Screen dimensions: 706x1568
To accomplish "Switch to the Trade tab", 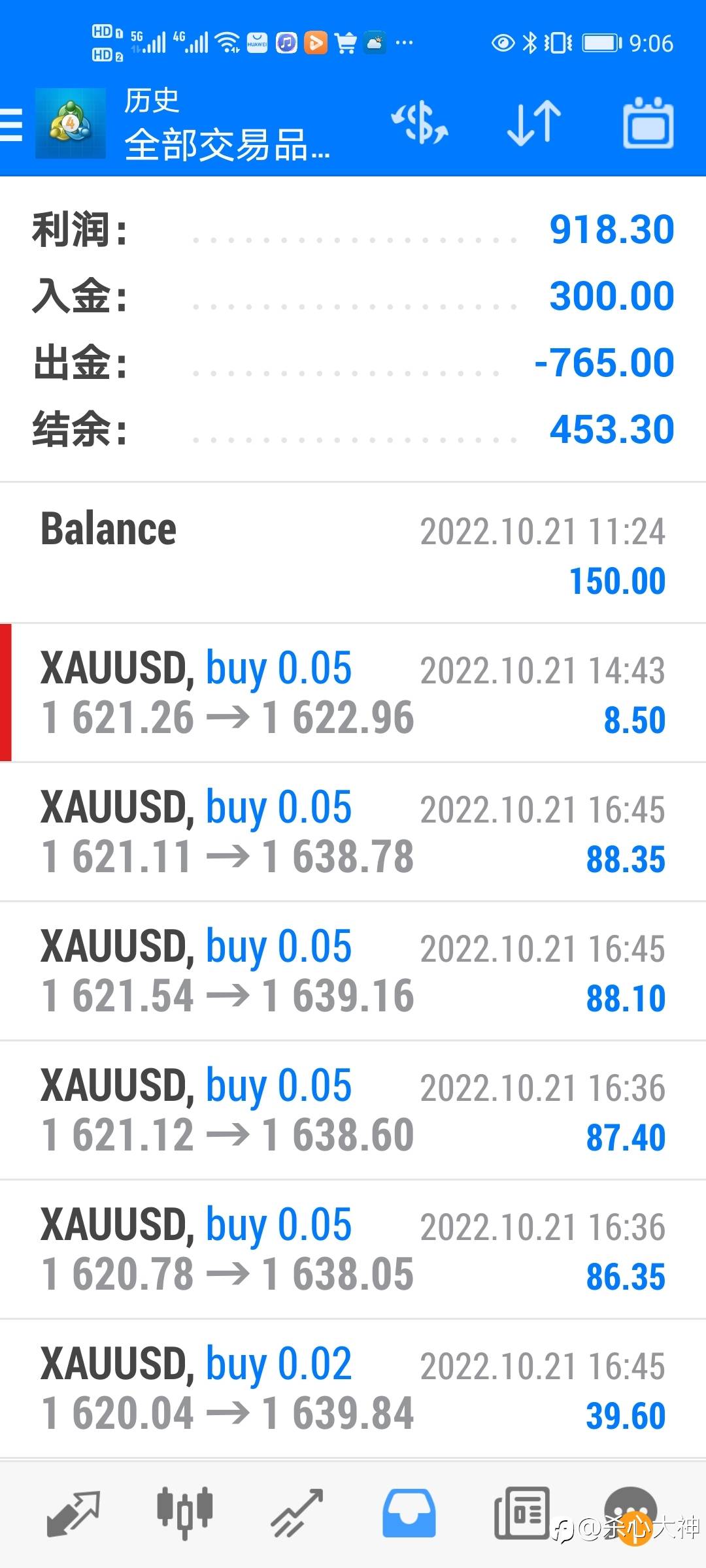I will tap(297, 1513).
